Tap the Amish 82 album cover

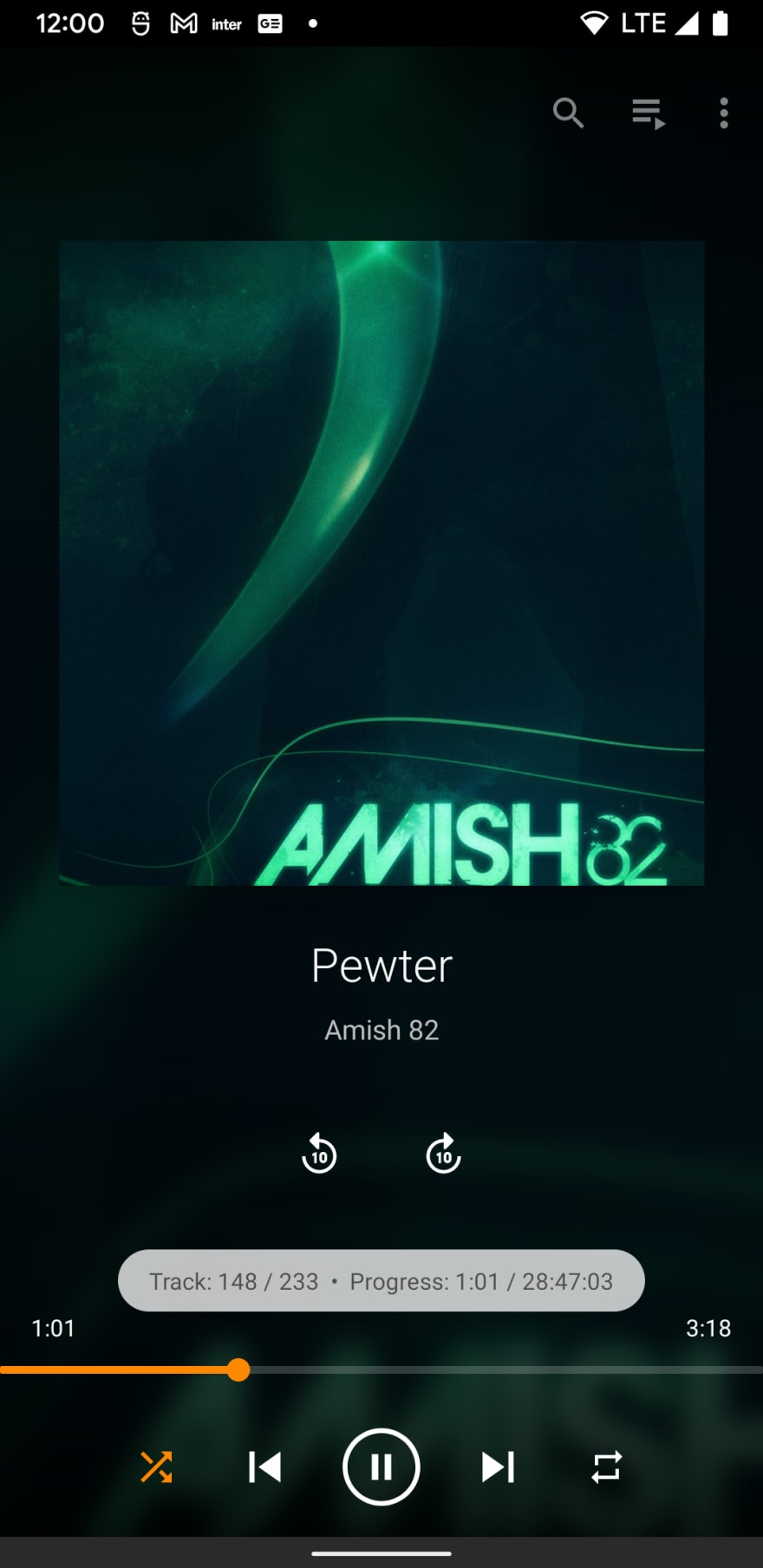pos(381,563)
